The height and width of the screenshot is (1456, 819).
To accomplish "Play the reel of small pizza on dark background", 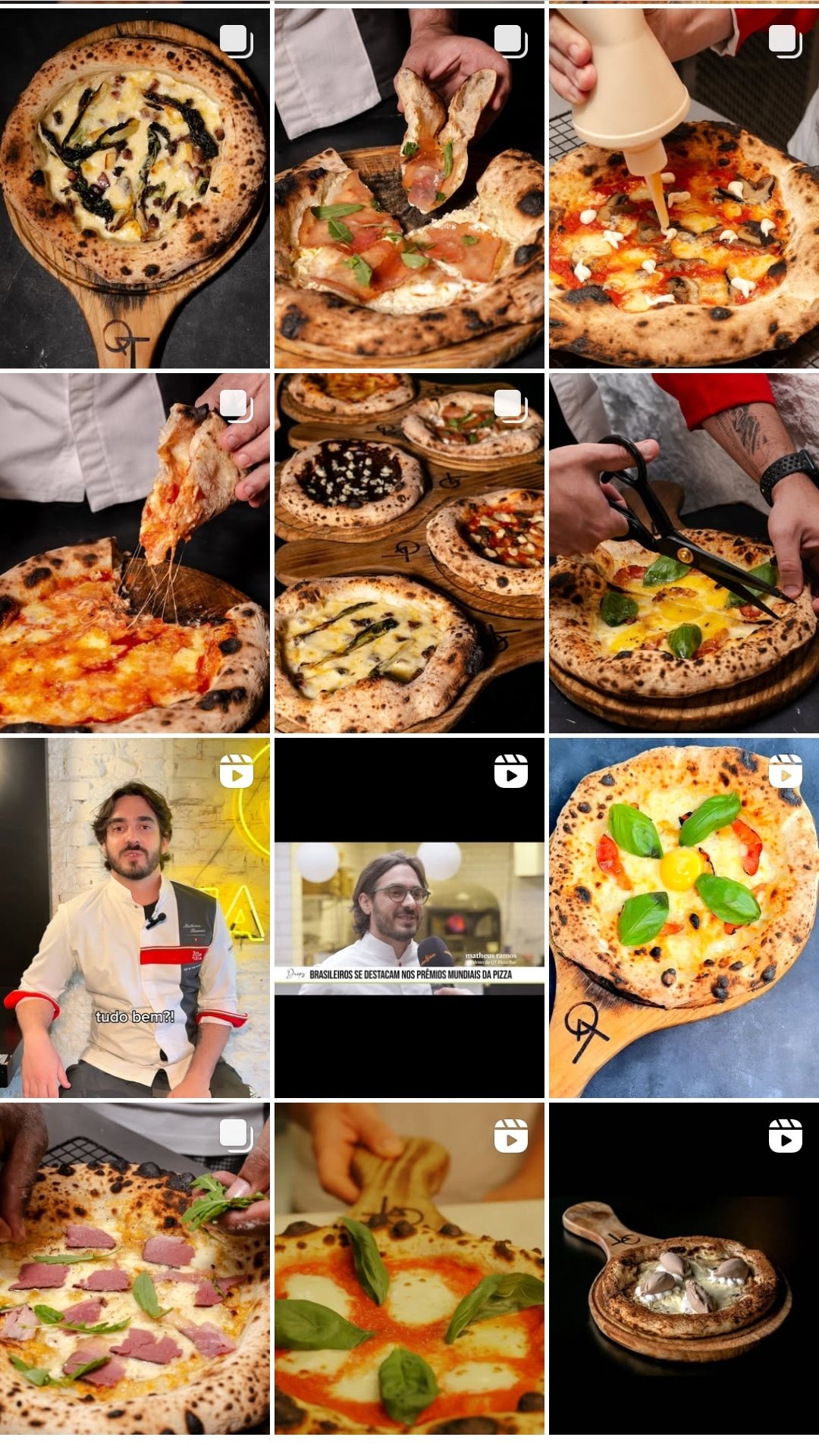I will 684,1269.
